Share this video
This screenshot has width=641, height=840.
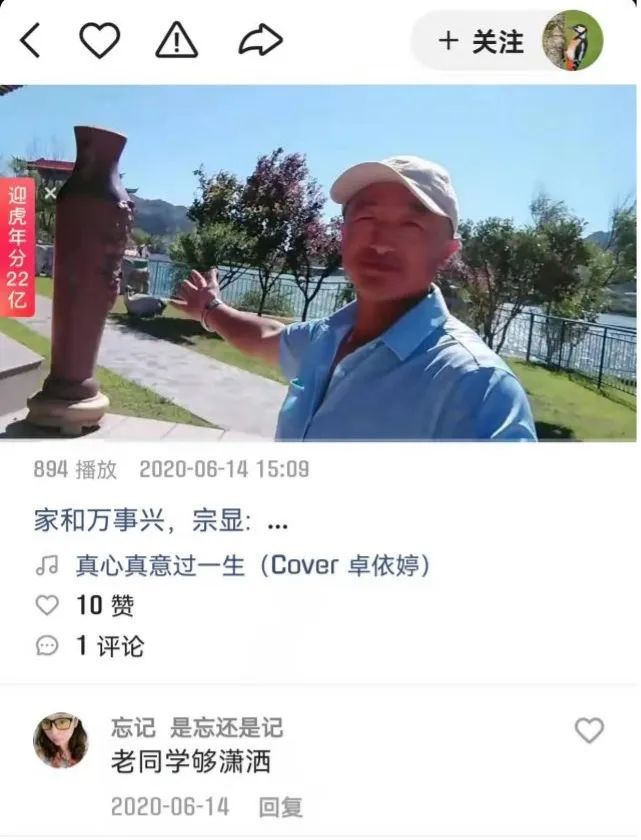(261, 40)
